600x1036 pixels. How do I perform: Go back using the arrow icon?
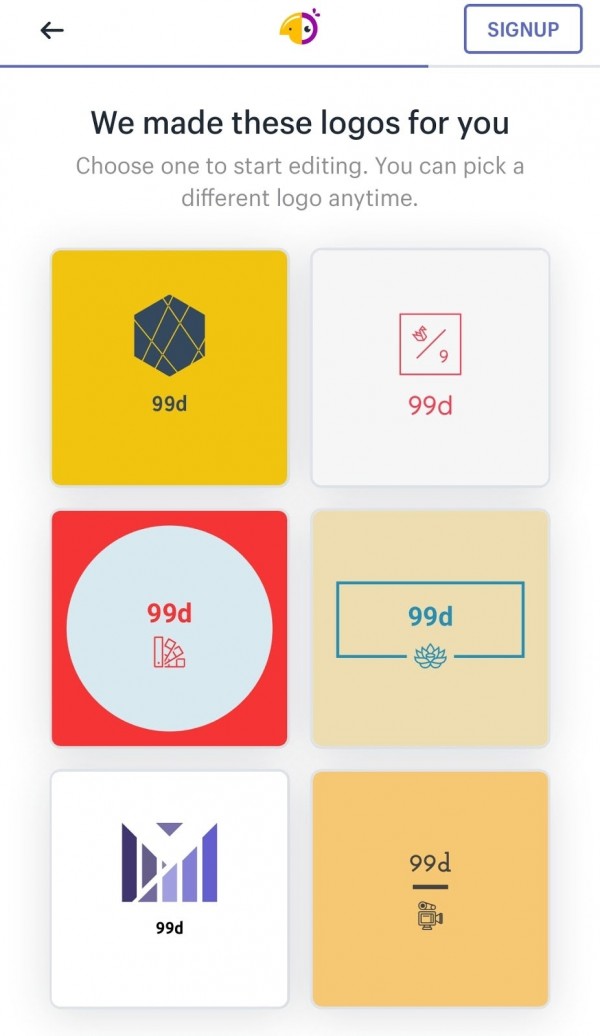click(x=52, y=30)
